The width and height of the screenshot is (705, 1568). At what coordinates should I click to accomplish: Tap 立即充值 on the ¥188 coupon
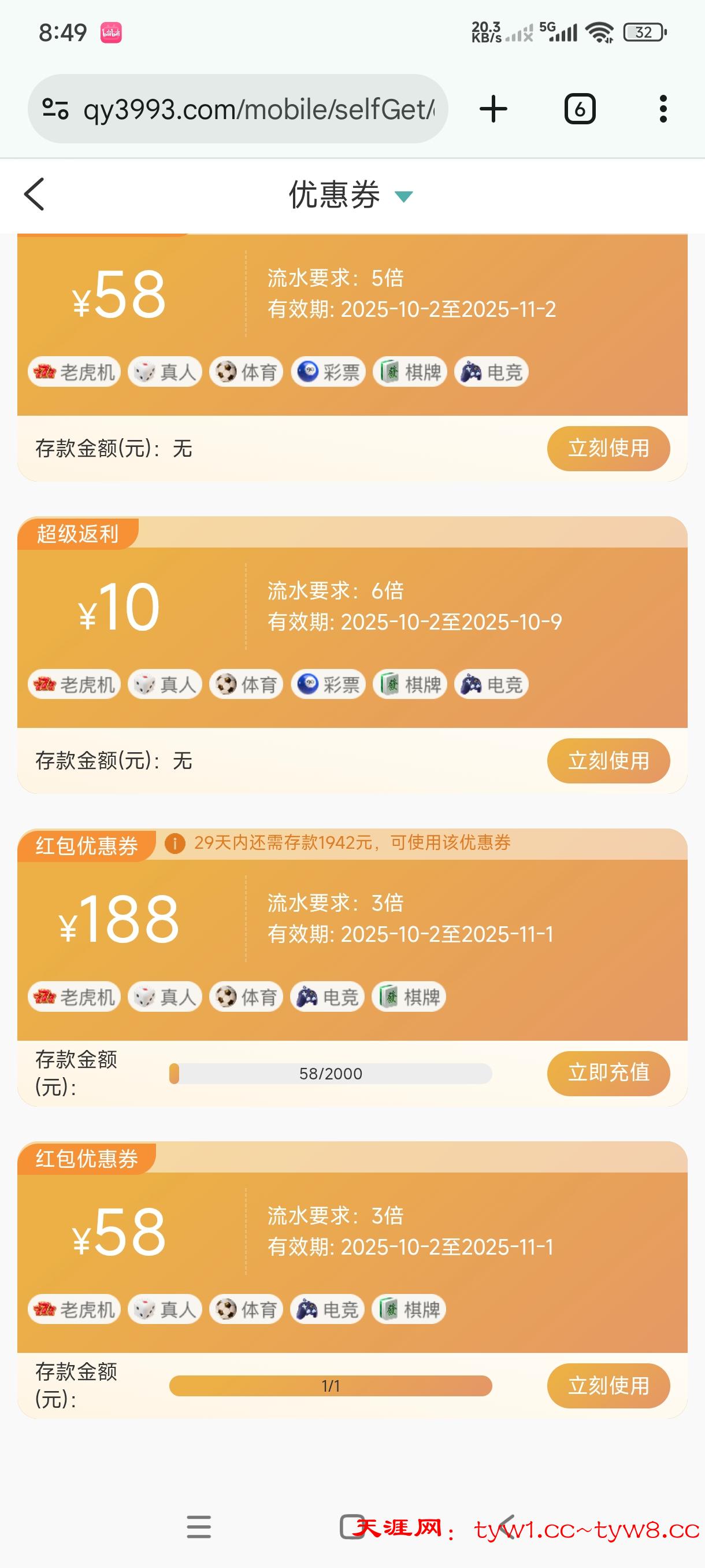pyautogui.click(x=608, y=1073)
